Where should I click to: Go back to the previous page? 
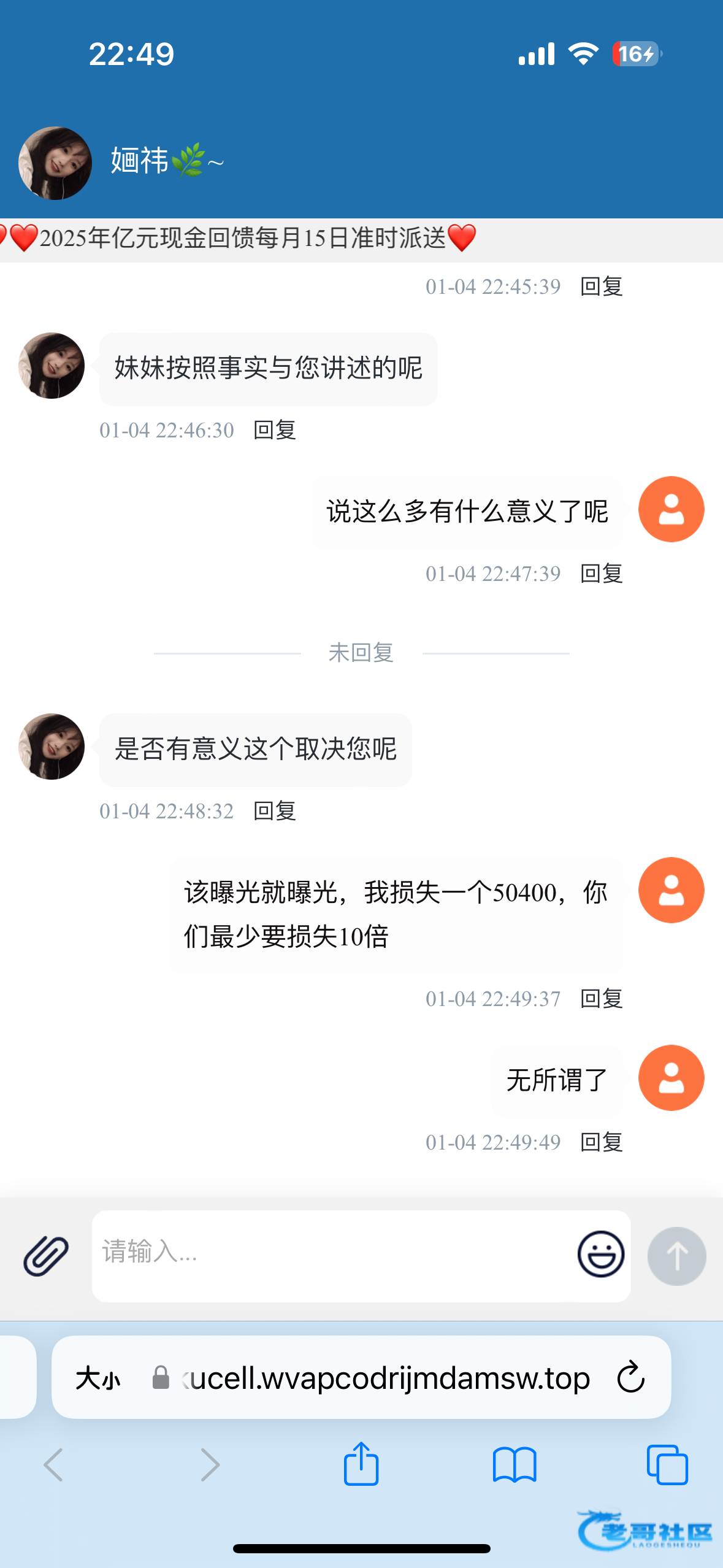click(54, 1465)
